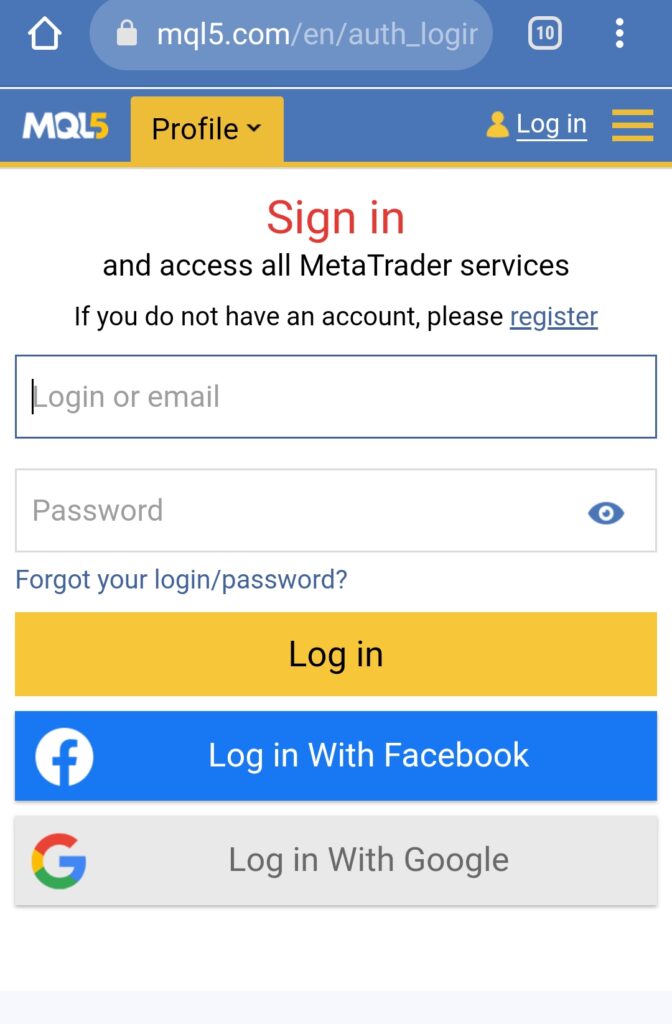Tap the MQL5 logo

(65, 126)
